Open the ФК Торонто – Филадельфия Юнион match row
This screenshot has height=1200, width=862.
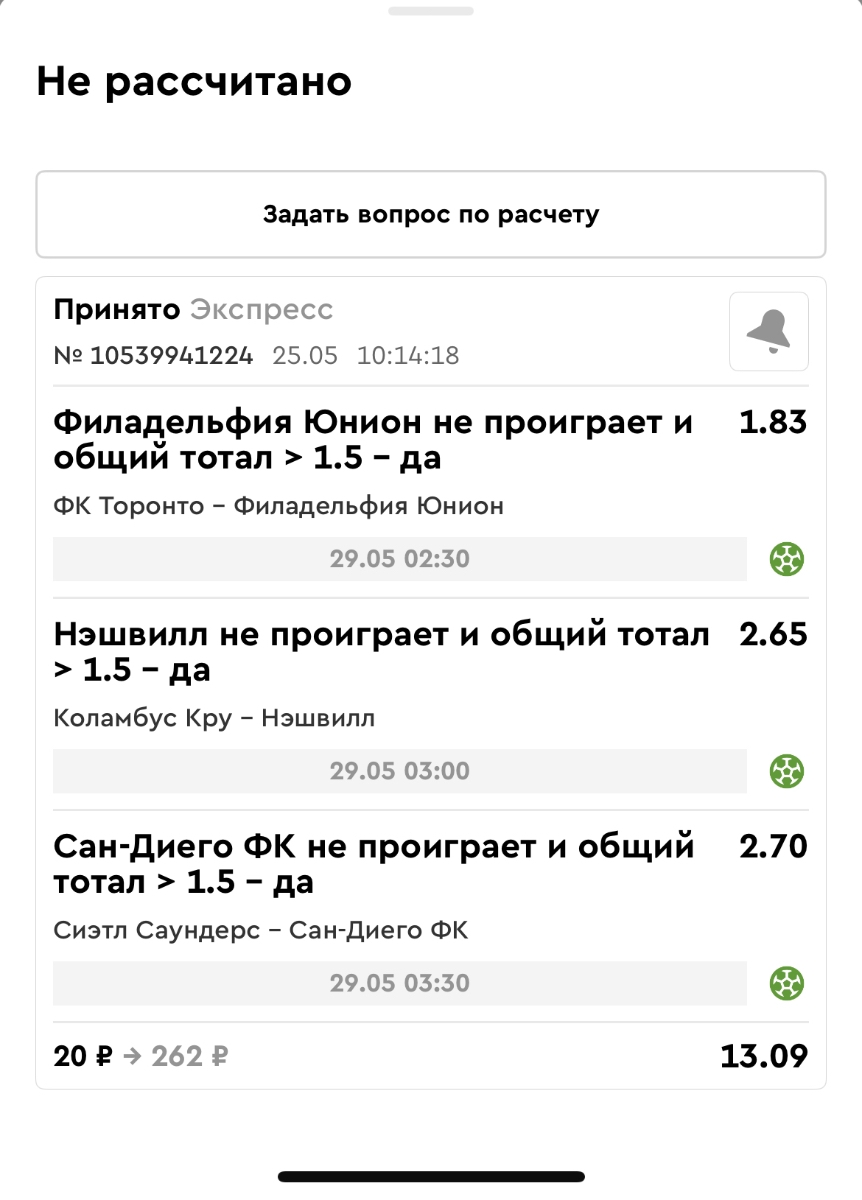click(x=278, y=506)
